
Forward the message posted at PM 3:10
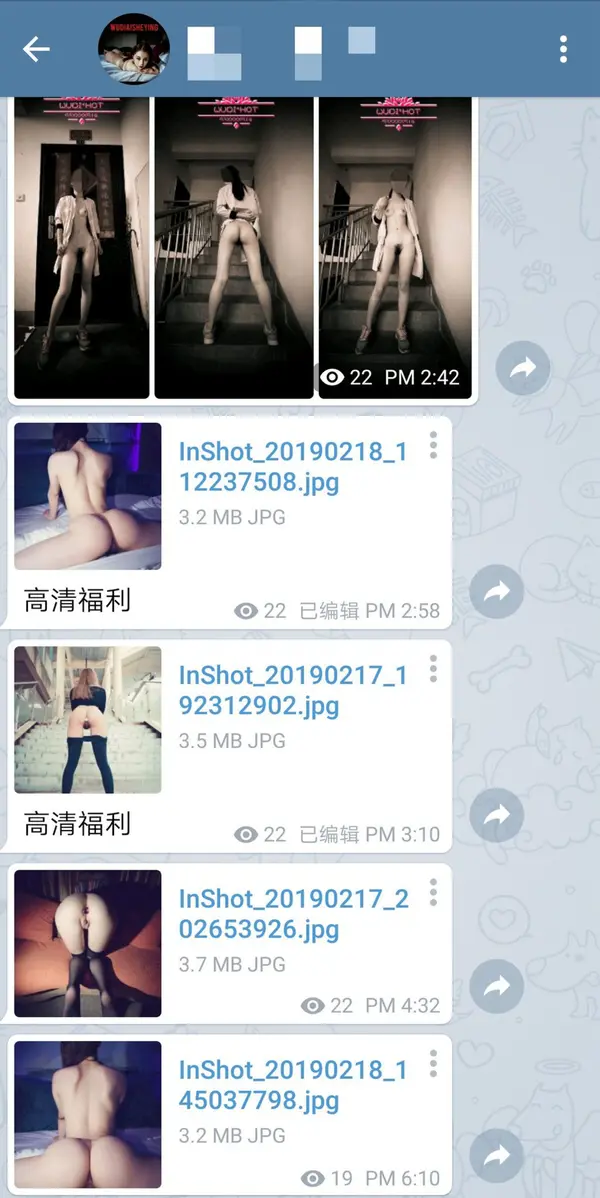(496, 815)
